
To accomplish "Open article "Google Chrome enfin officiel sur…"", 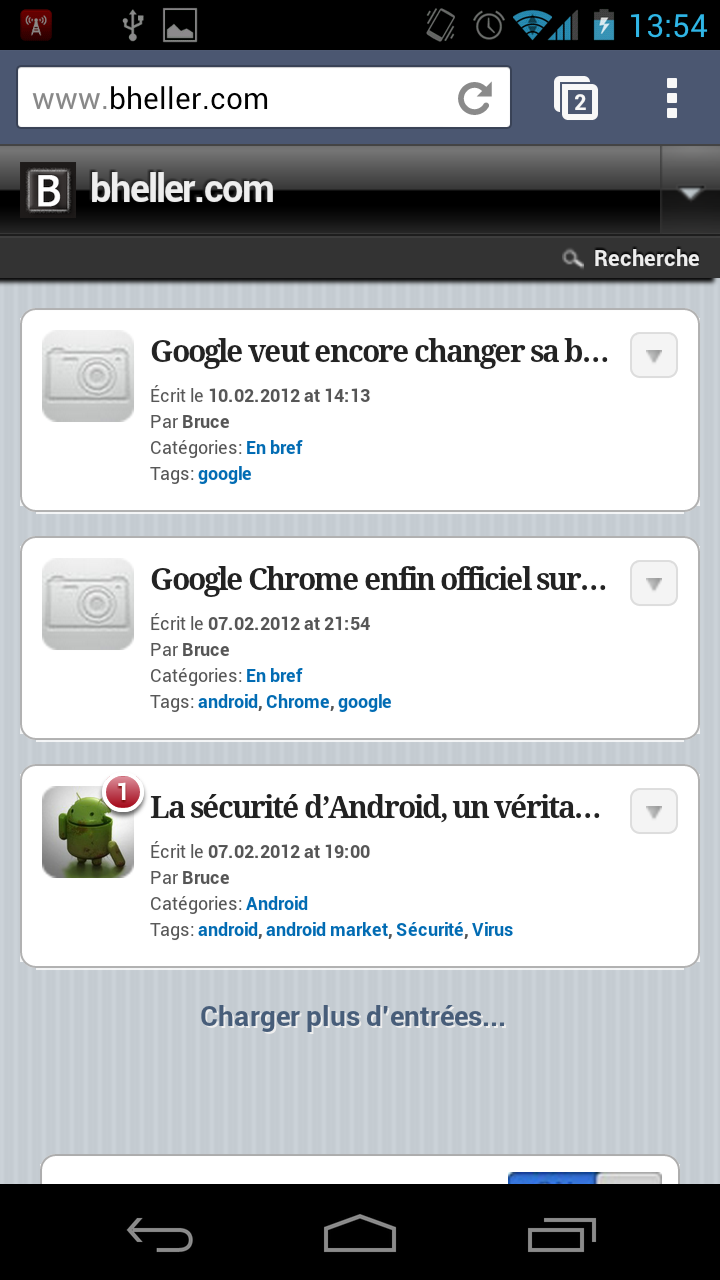I will (378, 580).
